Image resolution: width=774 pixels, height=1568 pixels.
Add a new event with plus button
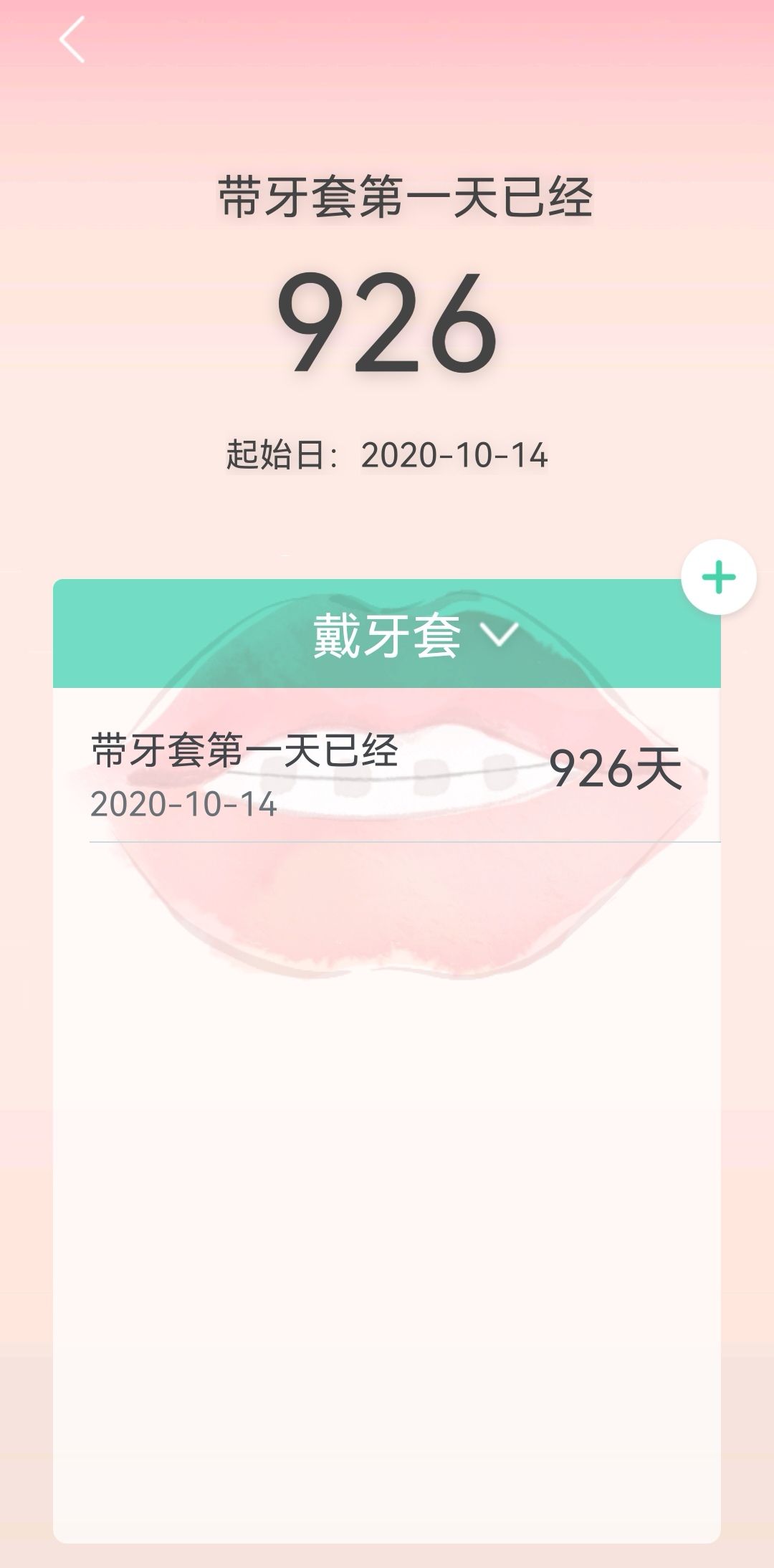point(718,578)
